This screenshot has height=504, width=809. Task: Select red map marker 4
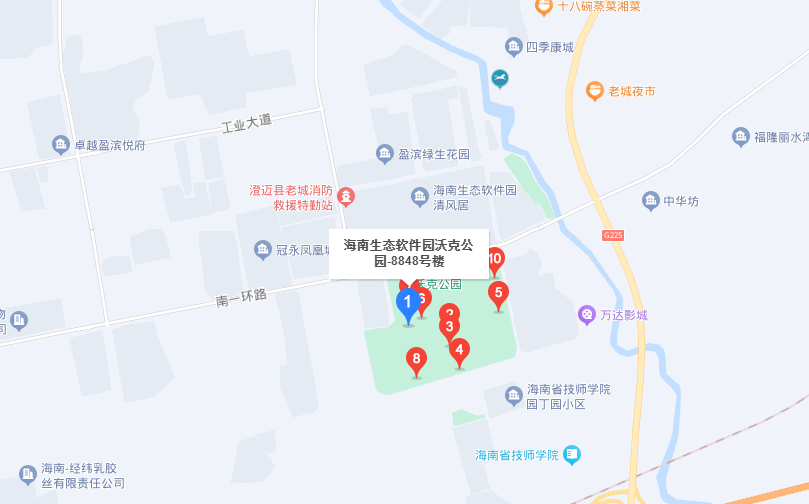[459, 351]
